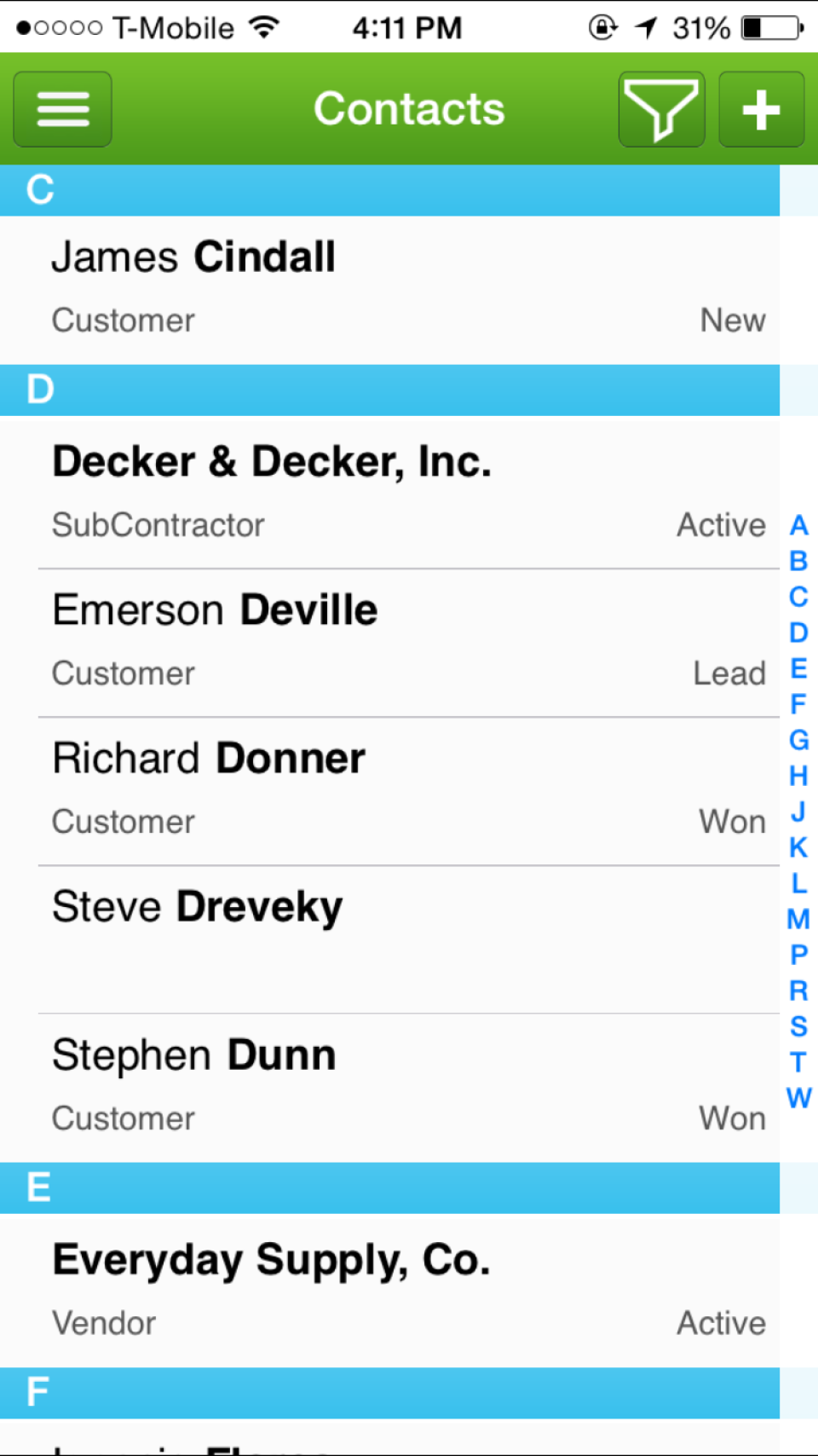The height and width of the screenshot is (1456, 818).
Task: Jump to letter M in the index
Action: pyautogui.click(x=798, y=919)
